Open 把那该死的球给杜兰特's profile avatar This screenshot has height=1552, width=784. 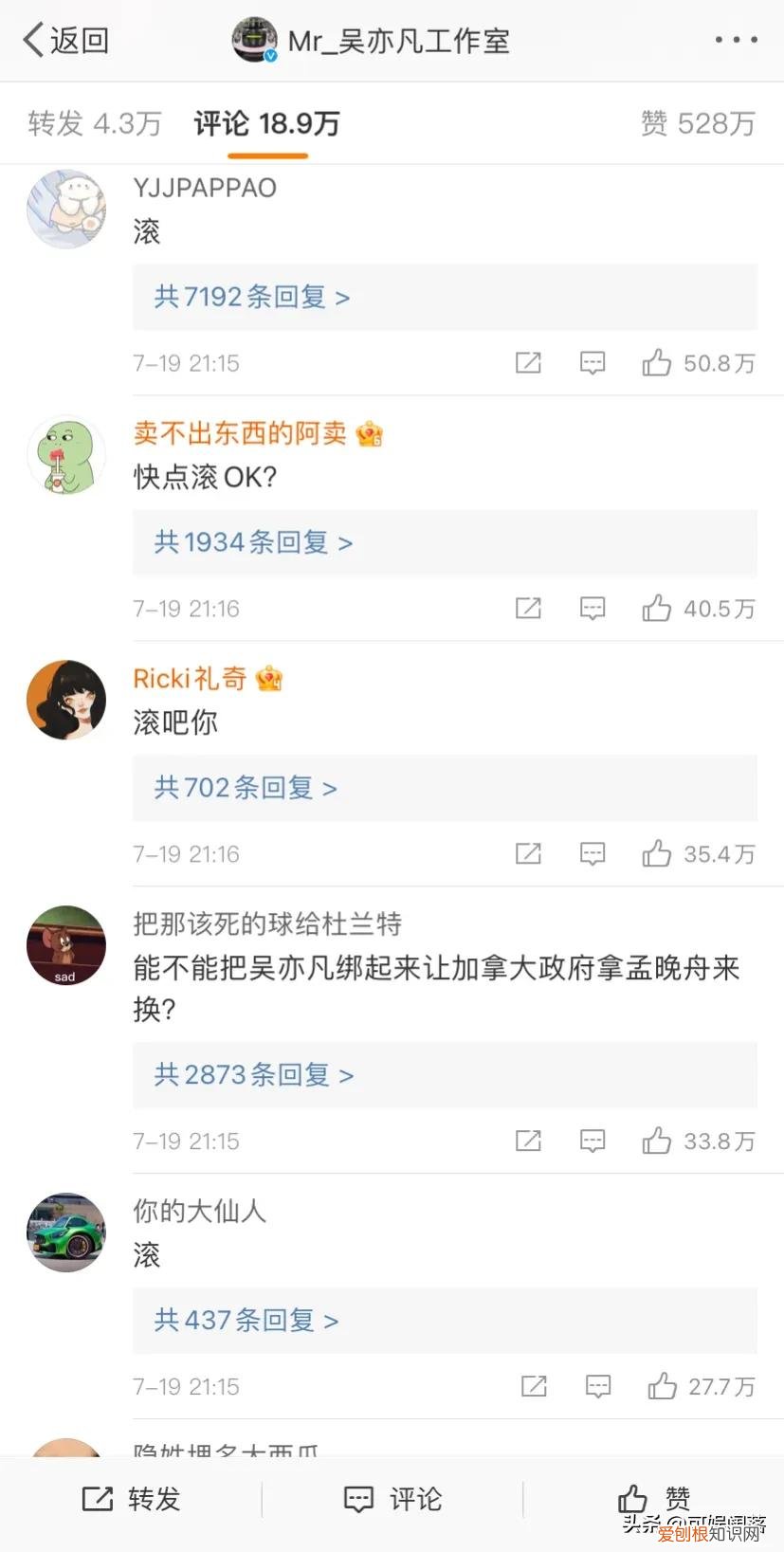coord(65,944)
